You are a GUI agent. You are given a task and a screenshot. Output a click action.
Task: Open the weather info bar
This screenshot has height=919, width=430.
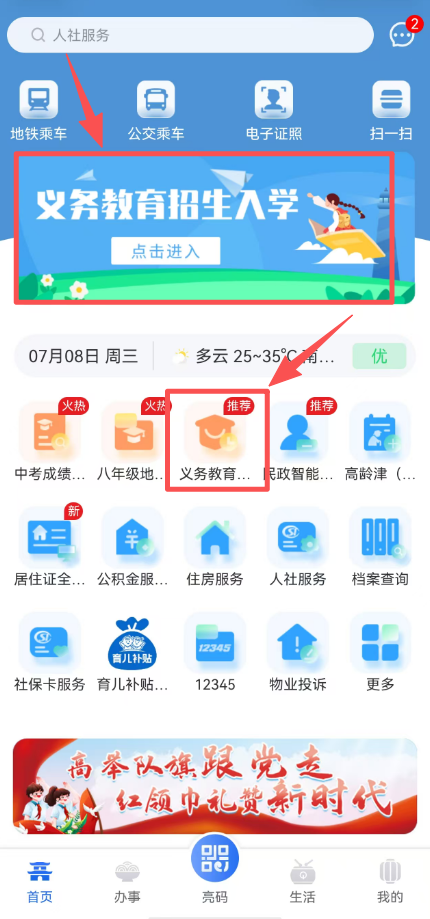(214, 356)
